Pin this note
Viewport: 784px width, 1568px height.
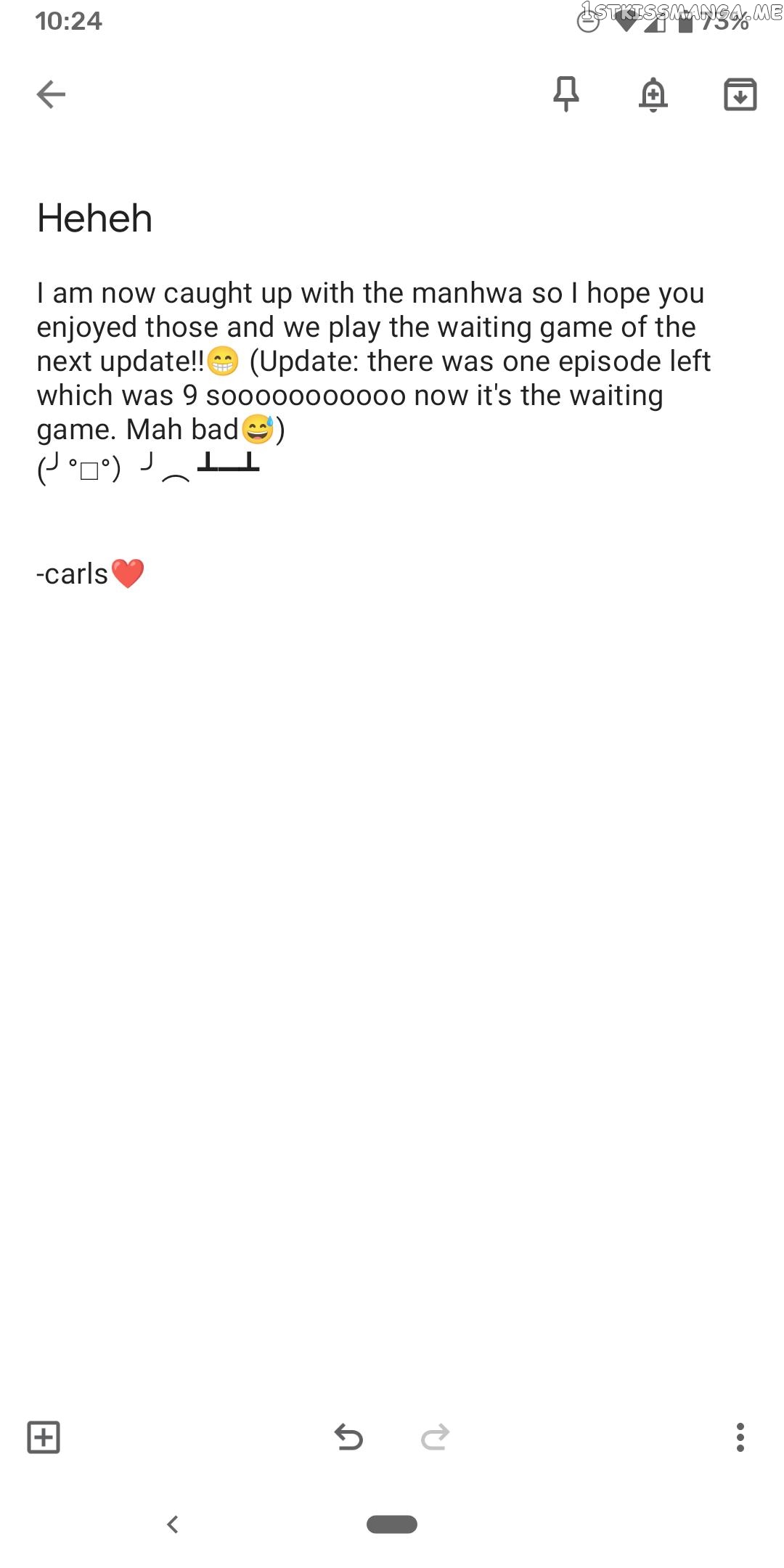[566, 94]
